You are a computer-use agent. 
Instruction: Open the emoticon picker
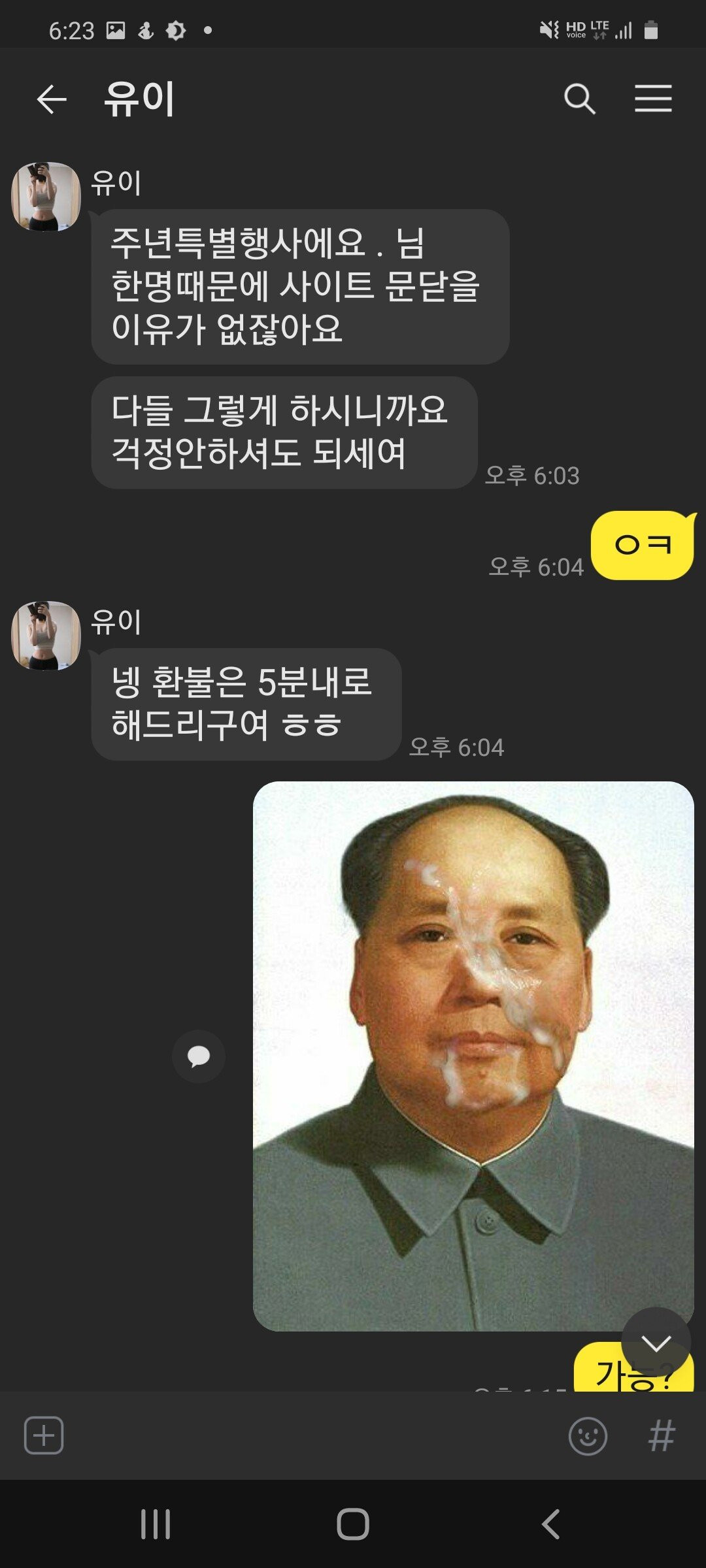click(x=588, y=1435)
